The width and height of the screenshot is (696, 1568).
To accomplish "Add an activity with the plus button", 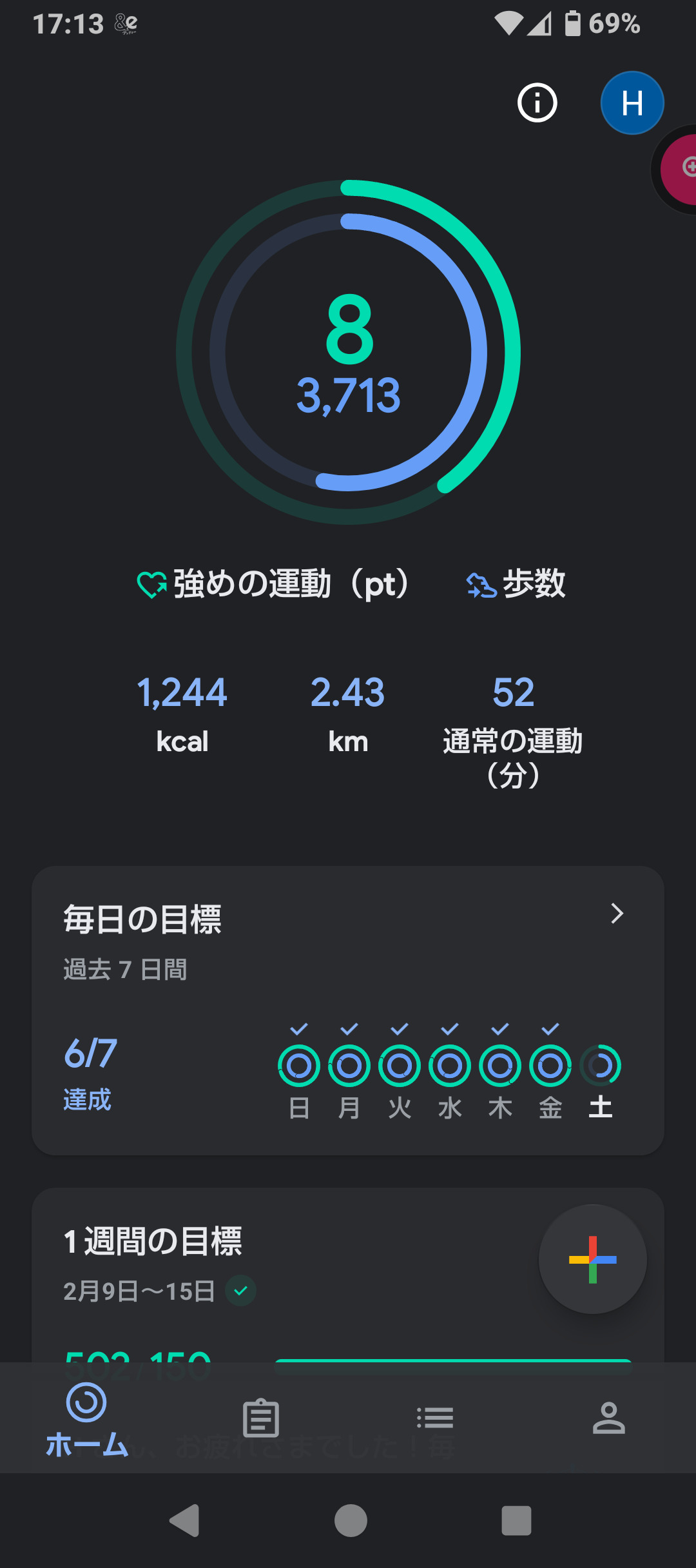I will [593, 1259].
